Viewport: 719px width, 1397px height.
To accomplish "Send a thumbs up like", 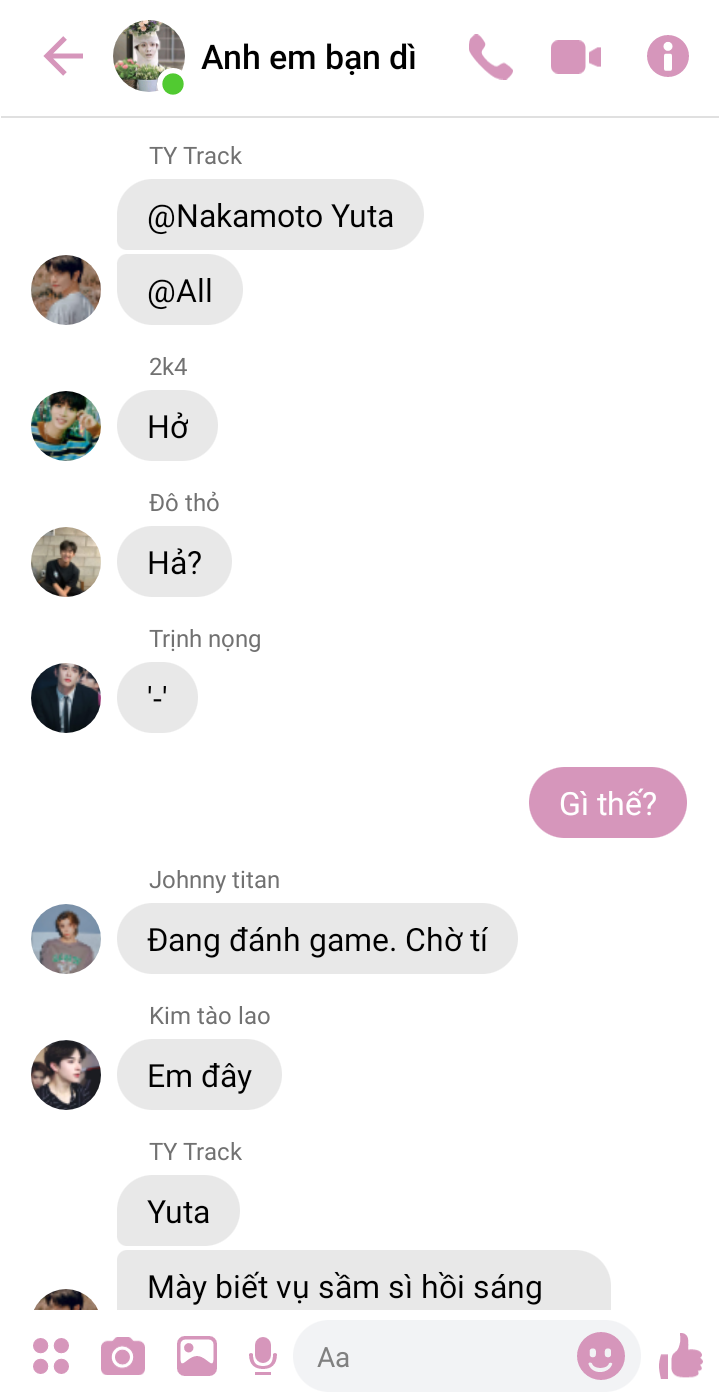I will 681,1356.
